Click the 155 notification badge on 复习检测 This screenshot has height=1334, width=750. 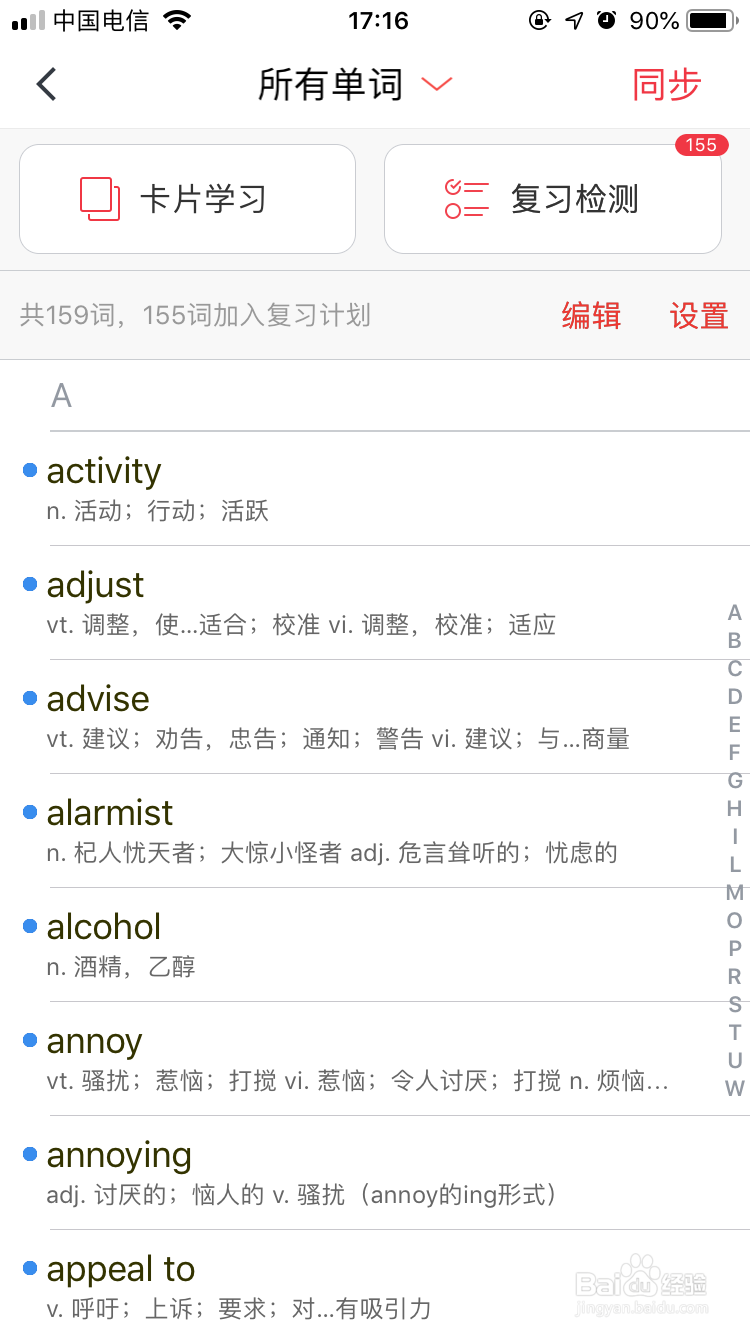701,145
